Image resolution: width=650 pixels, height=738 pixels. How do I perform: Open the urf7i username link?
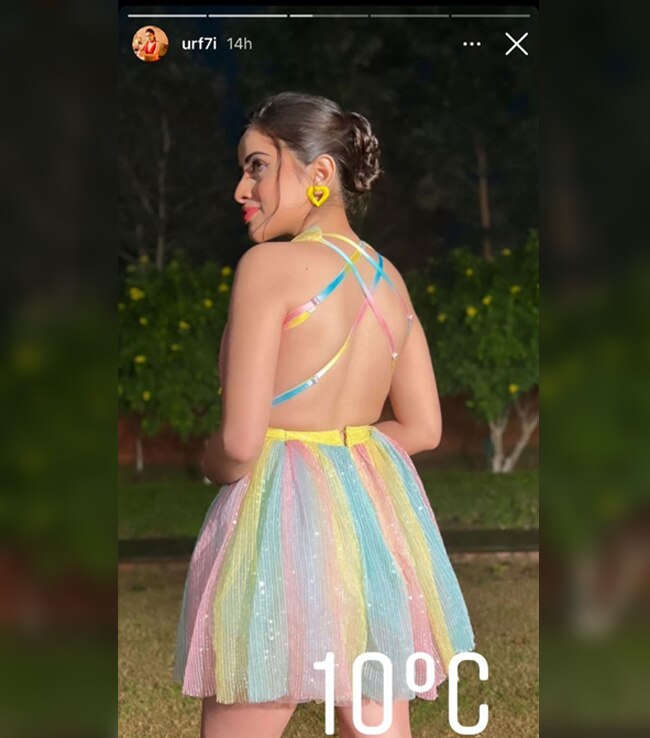(198, 44)
